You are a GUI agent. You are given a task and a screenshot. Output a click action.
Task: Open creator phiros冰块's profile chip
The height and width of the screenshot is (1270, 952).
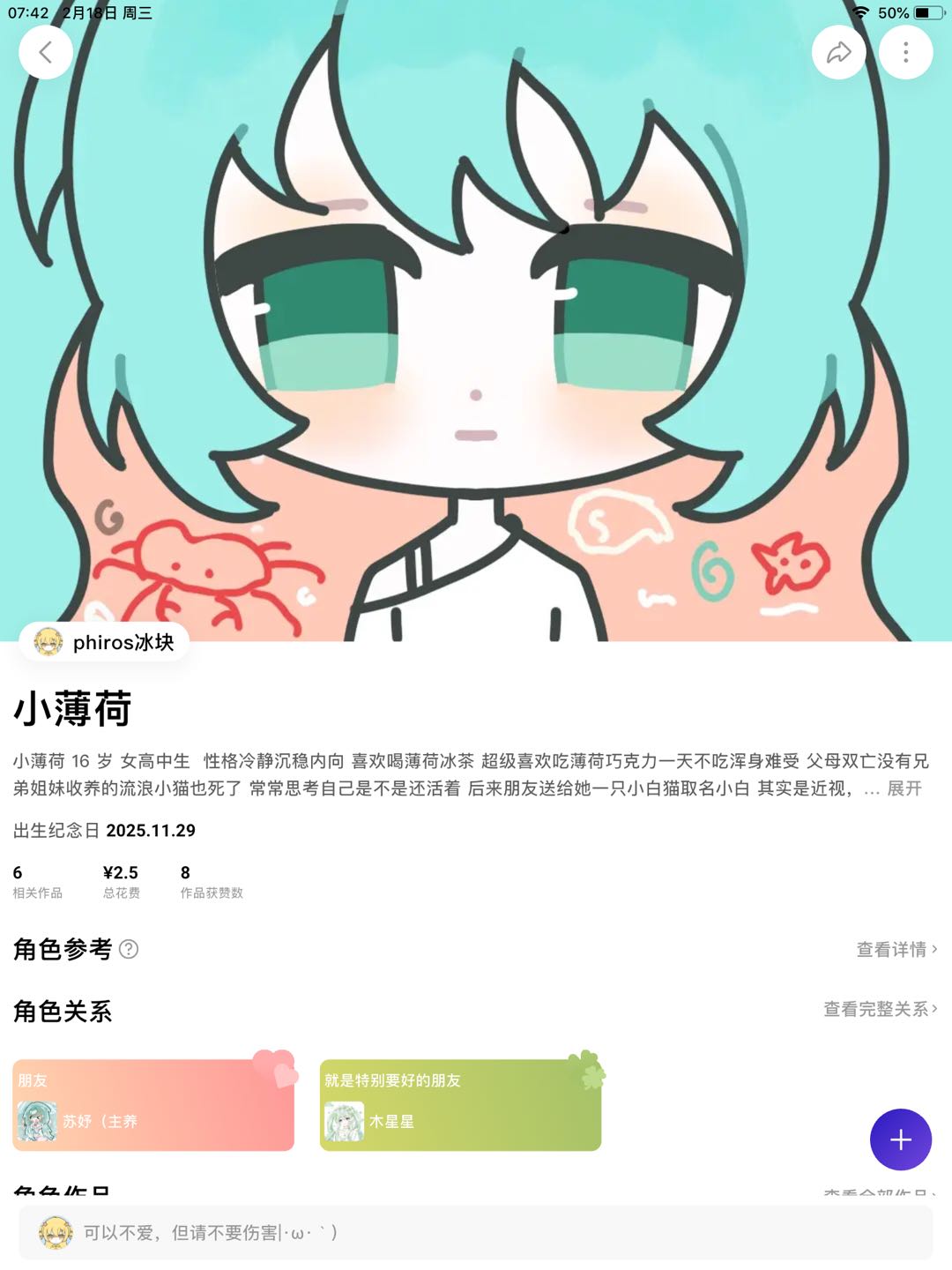[105, 642]
